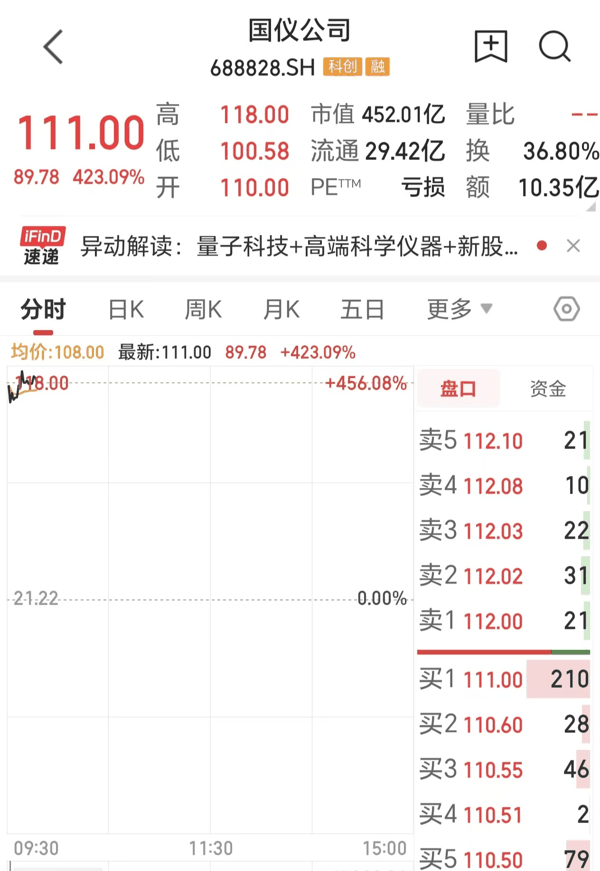
Task: Tap the 卖1 112.00 order row
Action: [x=503, y=620]
